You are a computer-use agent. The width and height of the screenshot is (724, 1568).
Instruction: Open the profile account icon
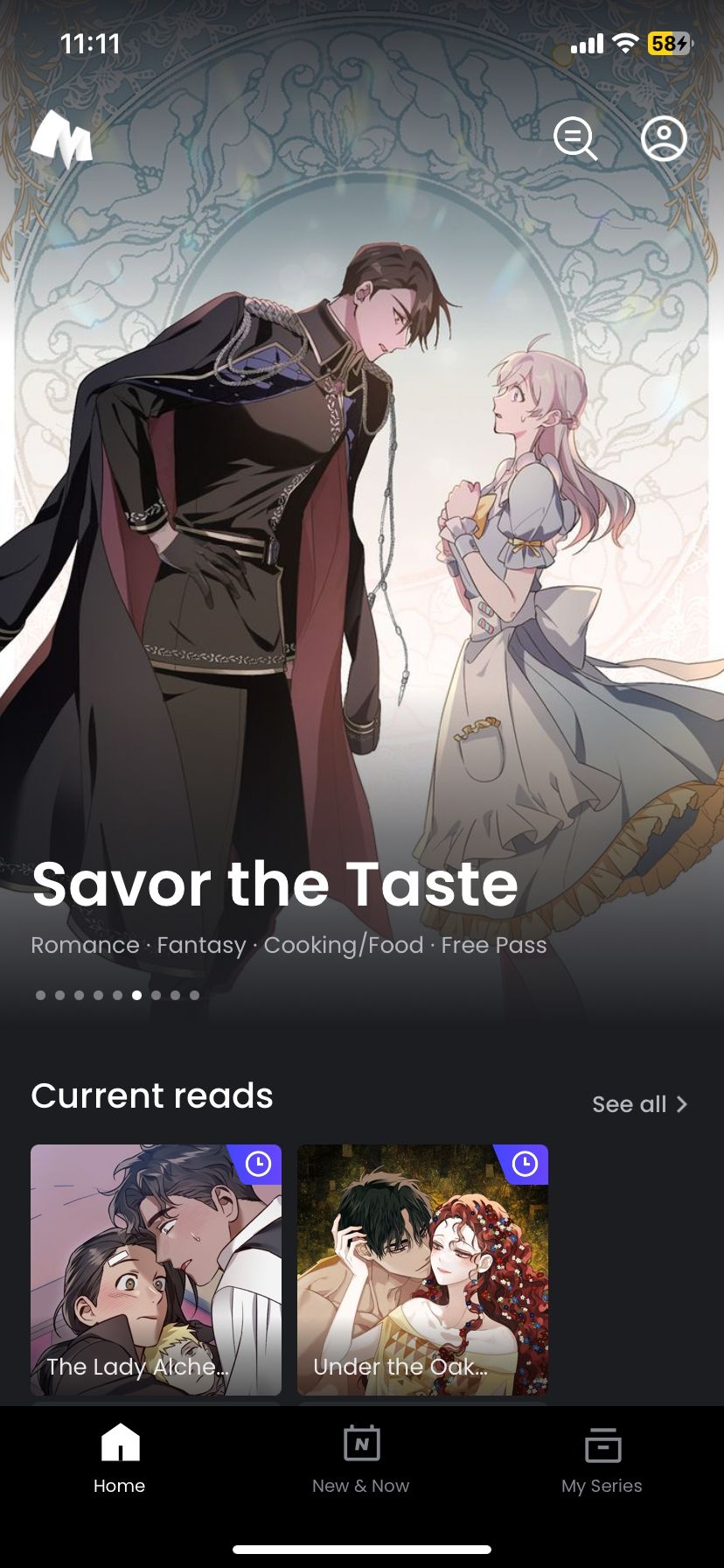click(664, 138)
